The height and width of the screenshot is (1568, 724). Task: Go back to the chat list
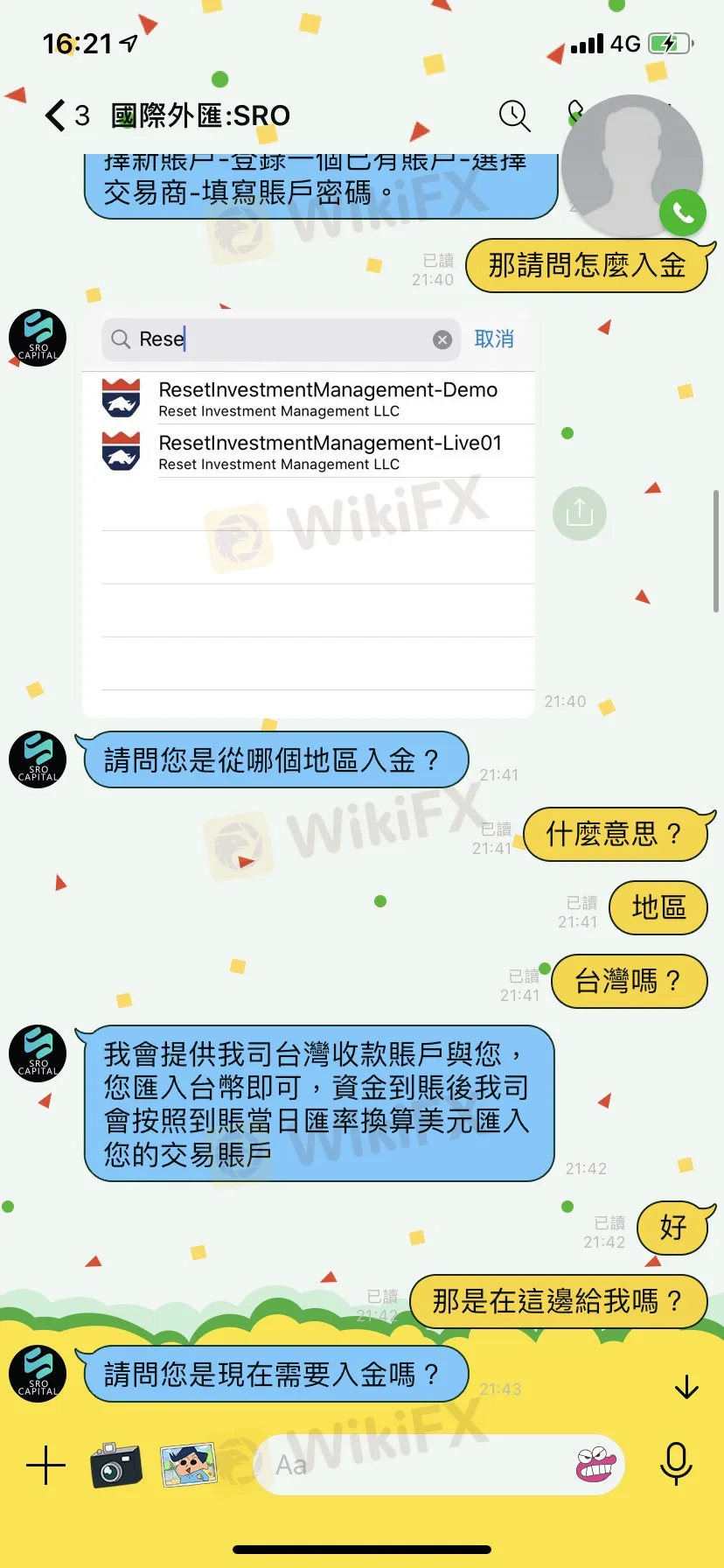click(56, 115)
